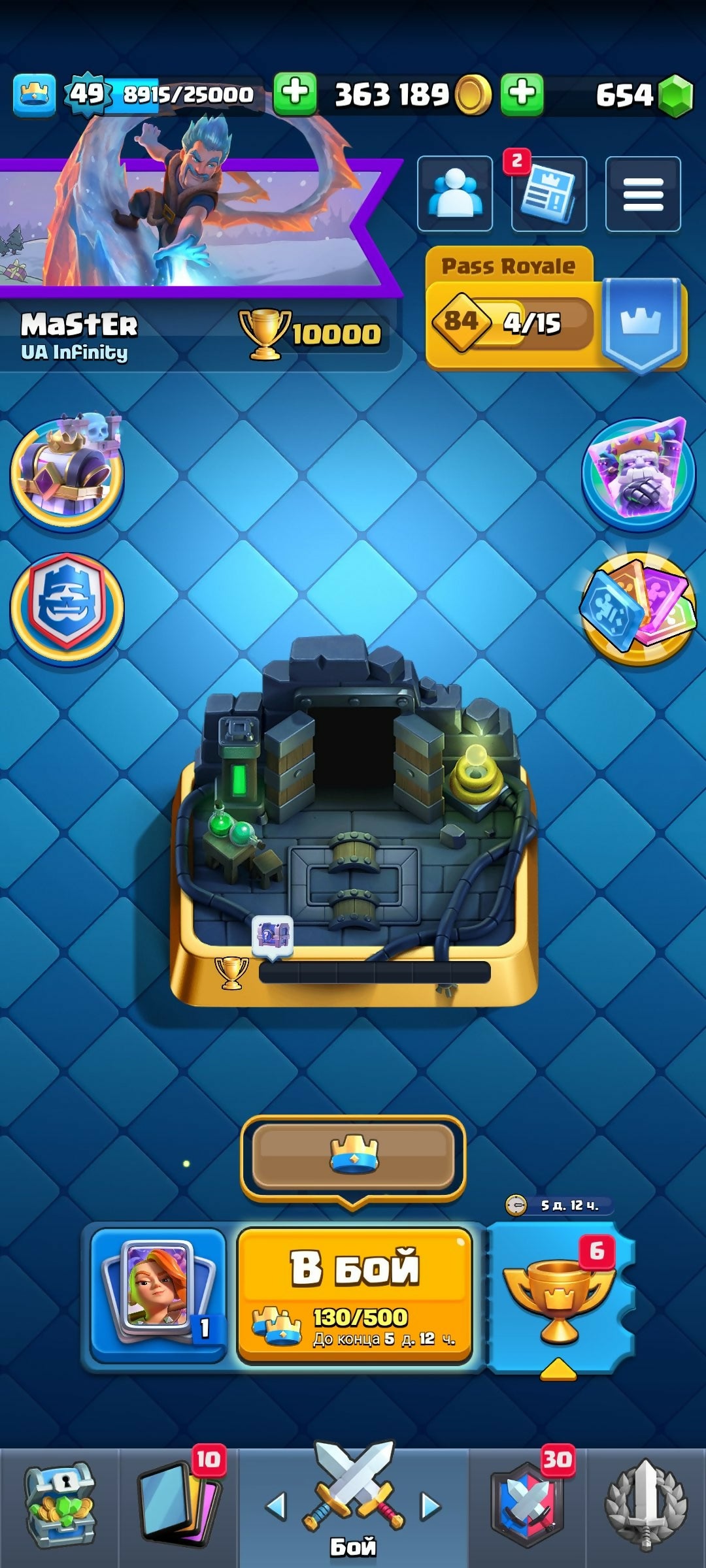
Task: Open the friends and social icon
Action: pos(455,194)
